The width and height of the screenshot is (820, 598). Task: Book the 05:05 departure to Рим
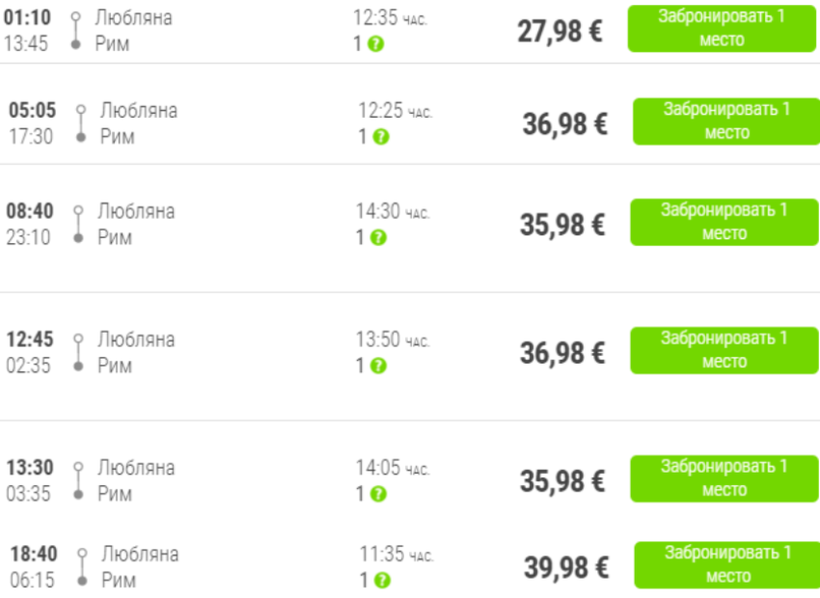coord(726,121)
